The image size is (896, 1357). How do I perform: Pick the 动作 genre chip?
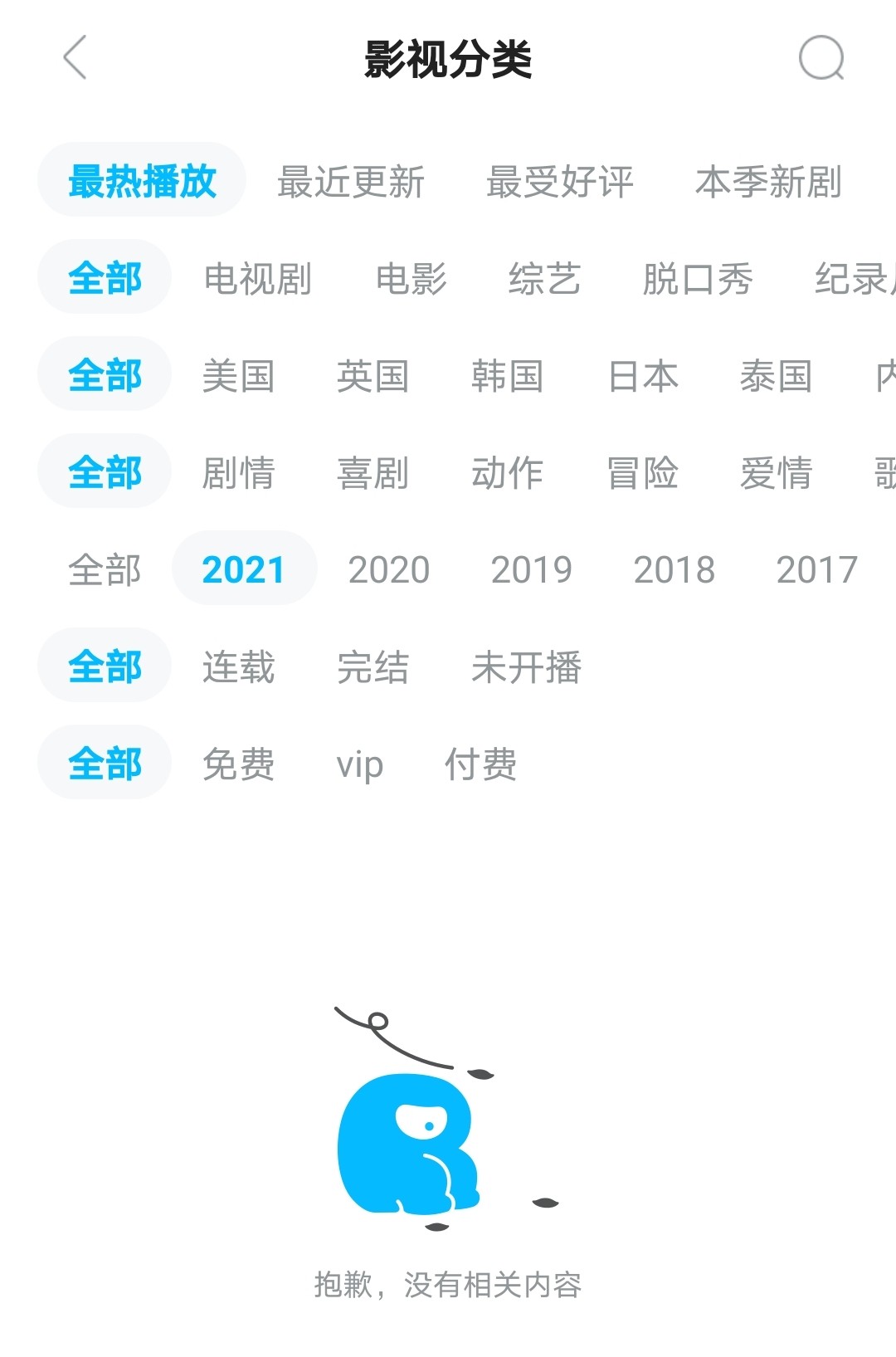pos(508,473)
